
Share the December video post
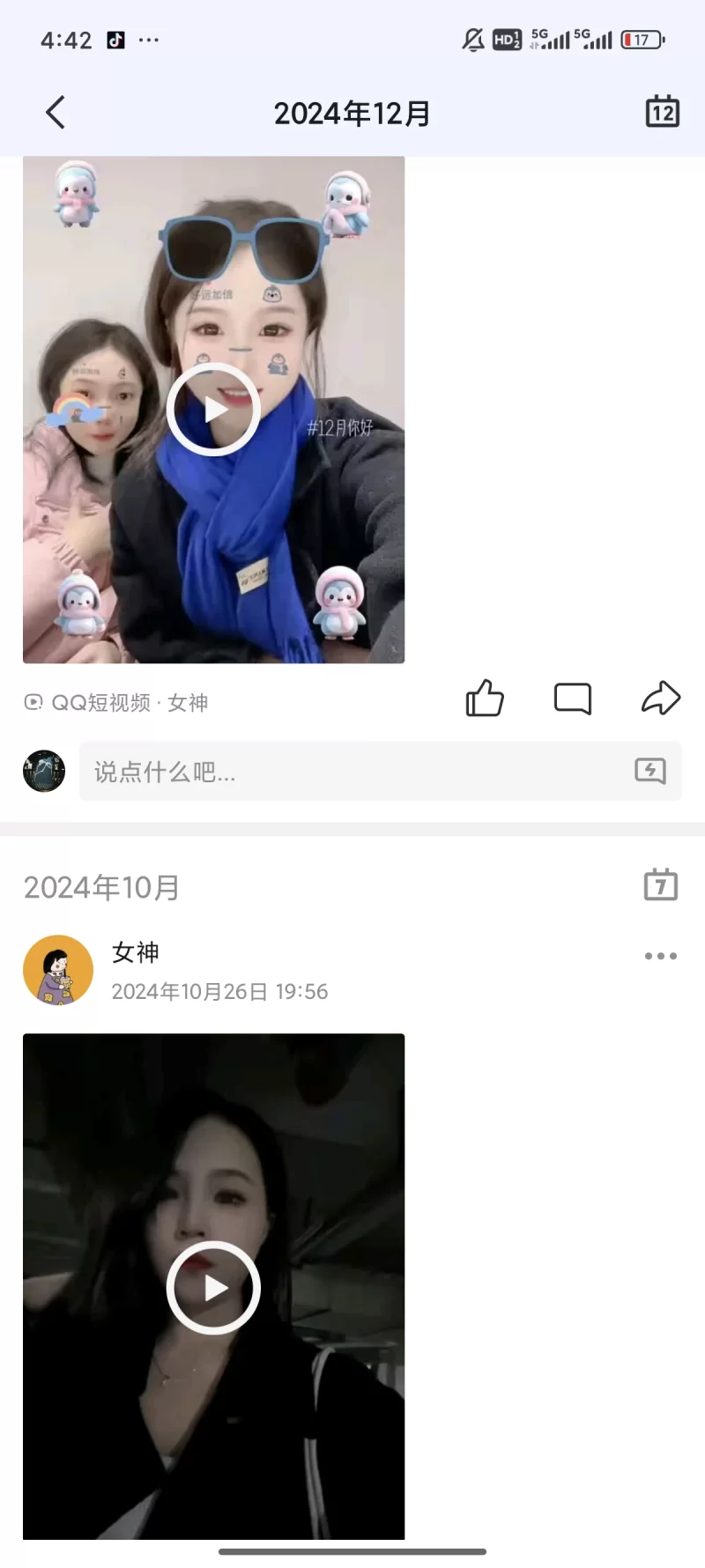coord(660,699)
